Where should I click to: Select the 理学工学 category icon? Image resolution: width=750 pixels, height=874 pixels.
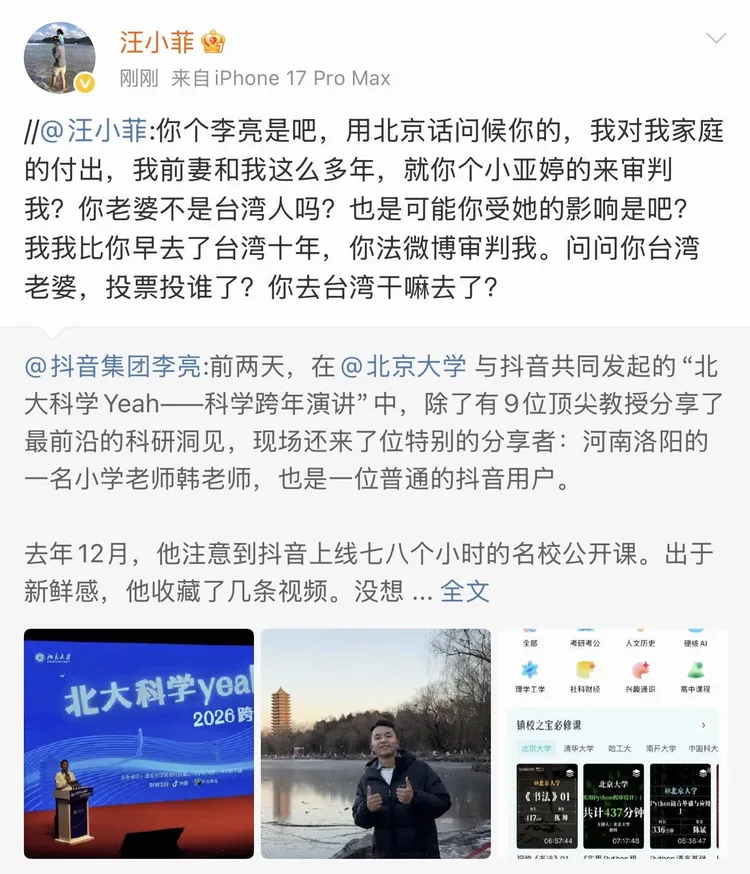[x=530, y=670]
